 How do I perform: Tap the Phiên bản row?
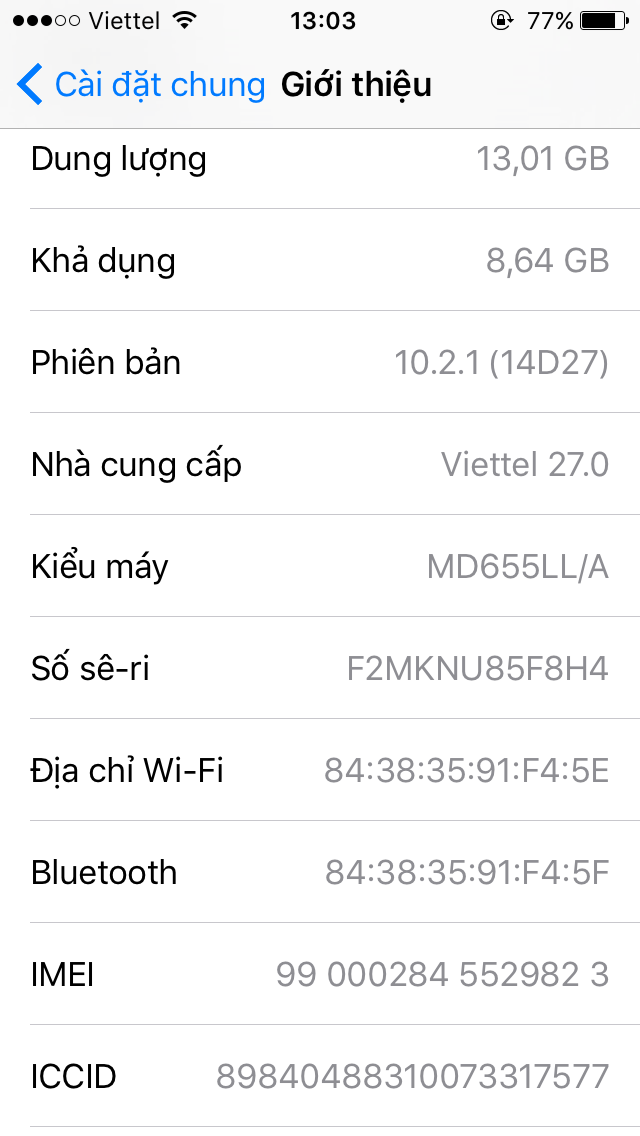pyautogui.click(x=320, y=362)
